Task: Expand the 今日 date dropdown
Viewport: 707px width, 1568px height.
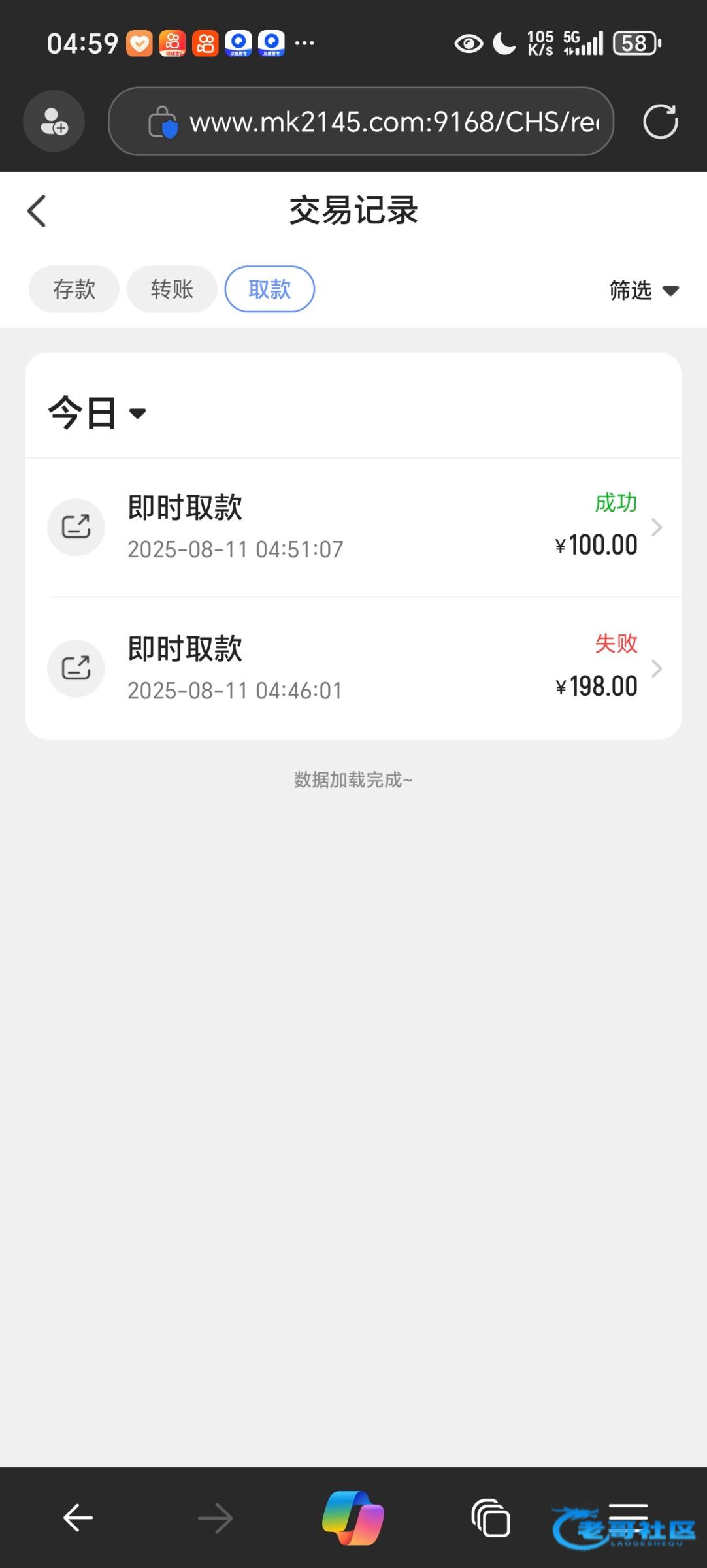Action: tap(97, 413)
